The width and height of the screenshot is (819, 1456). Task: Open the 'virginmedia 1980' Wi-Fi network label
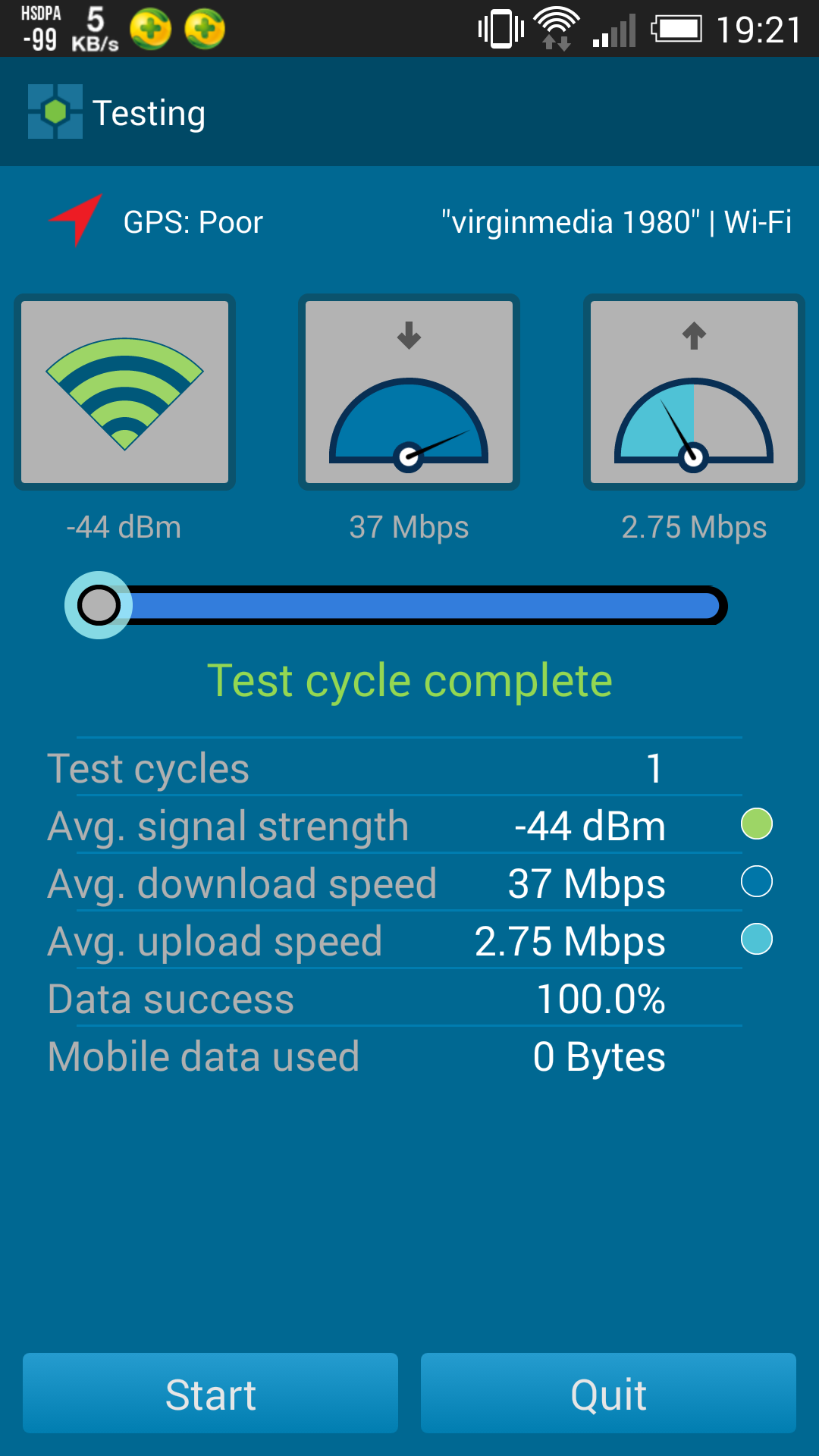coord(616,221)
